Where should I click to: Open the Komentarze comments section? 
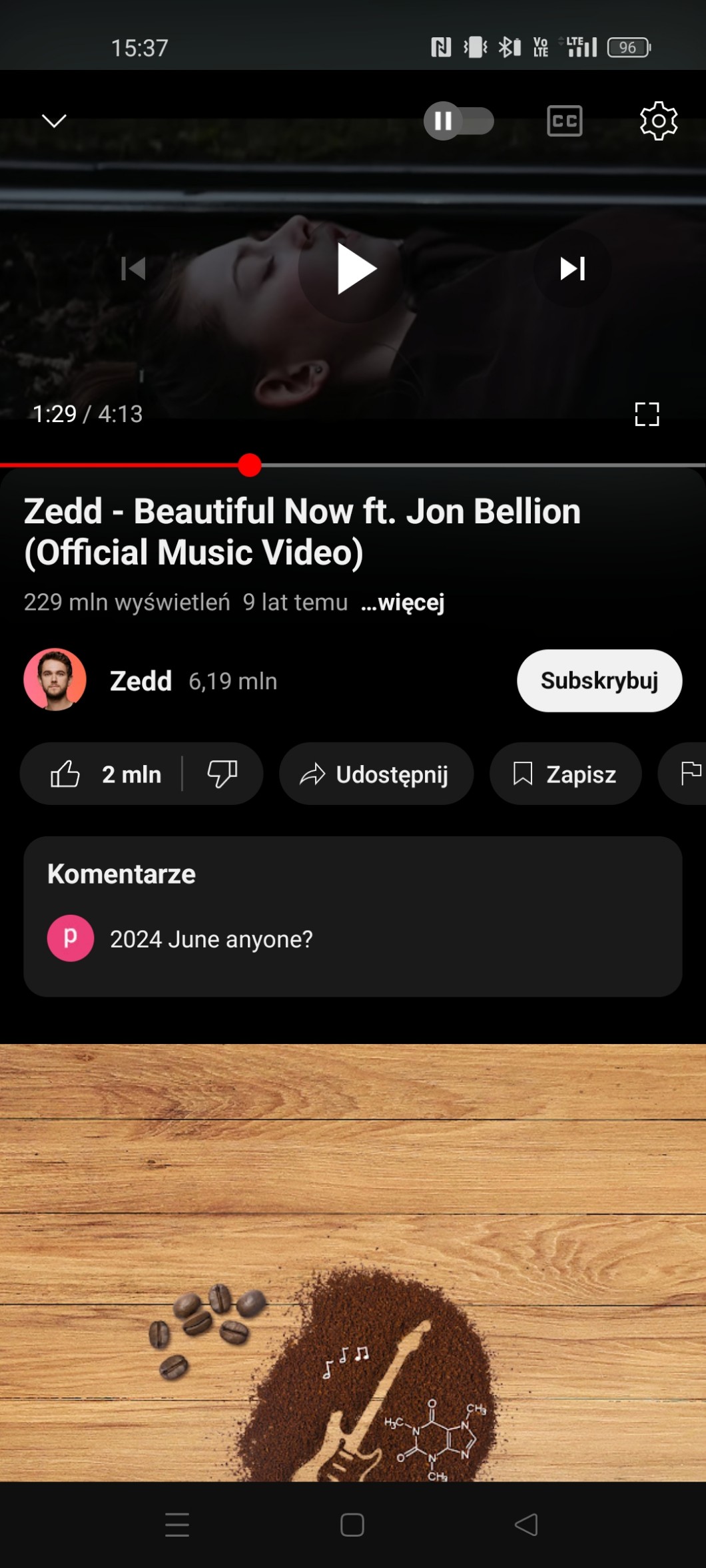(x=352, y=916)
